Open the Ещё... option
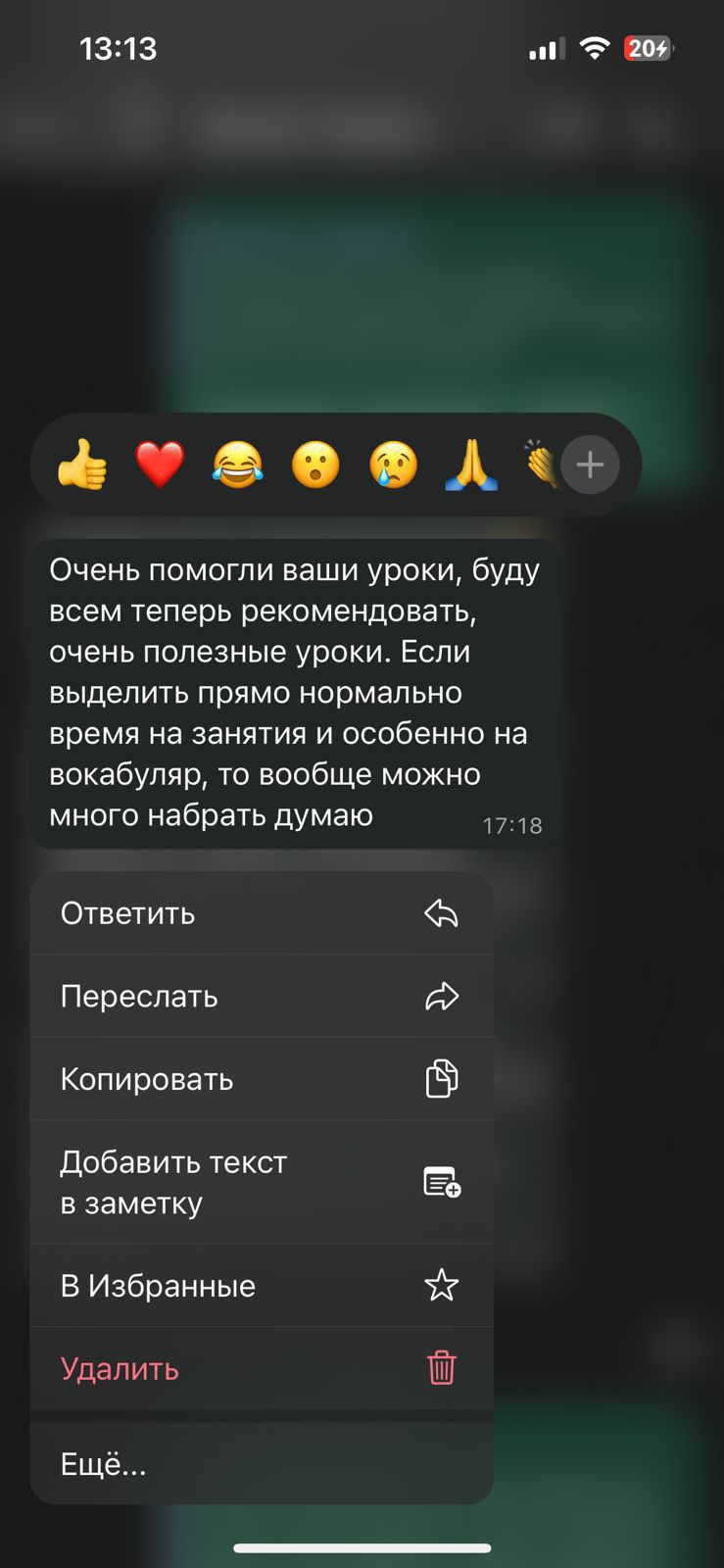 point(262,1464)
